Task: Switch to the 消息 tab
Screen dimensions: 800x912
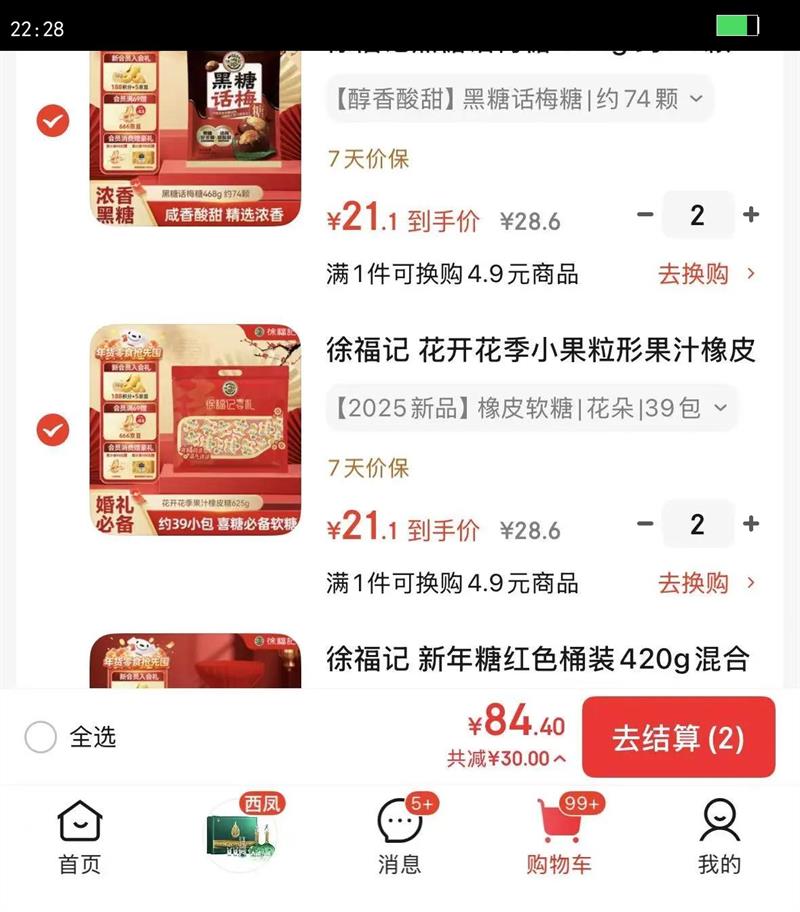Action: coord(400,838)
